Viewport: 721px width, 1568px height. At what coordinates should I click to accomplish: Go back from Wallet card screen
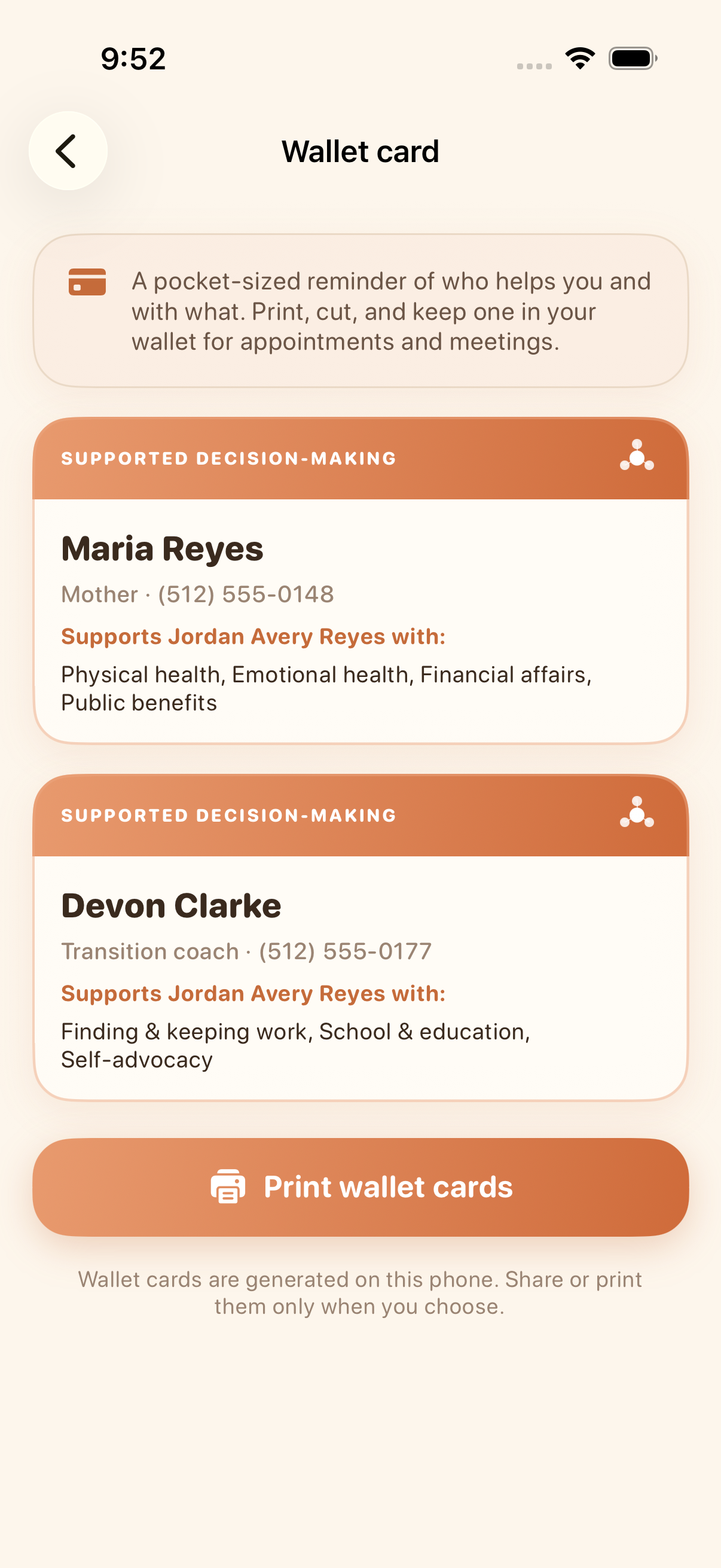pyautogui.click(x=68, y=151)
